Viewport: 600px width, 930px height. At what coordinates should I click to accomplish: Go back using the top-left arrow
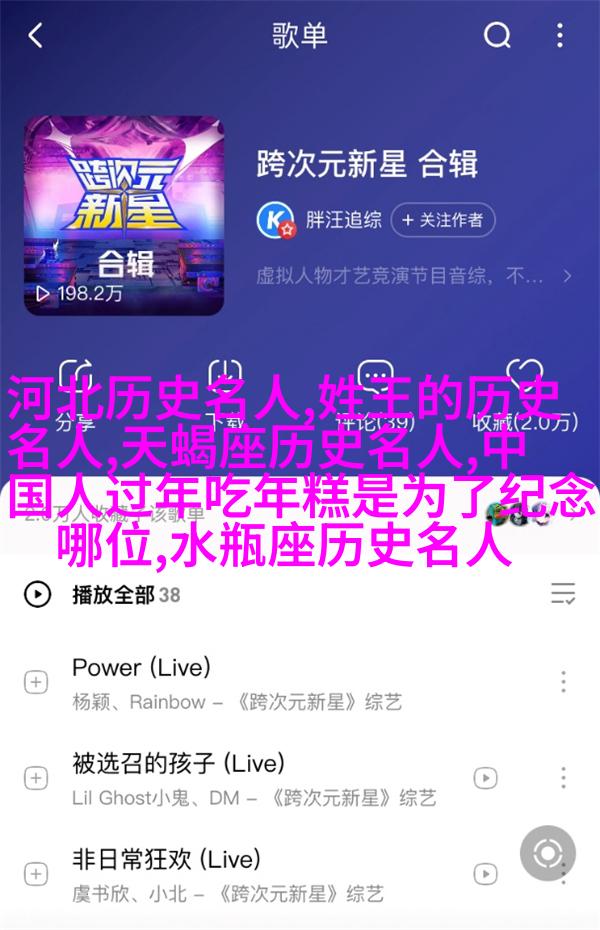pos(35,37)
